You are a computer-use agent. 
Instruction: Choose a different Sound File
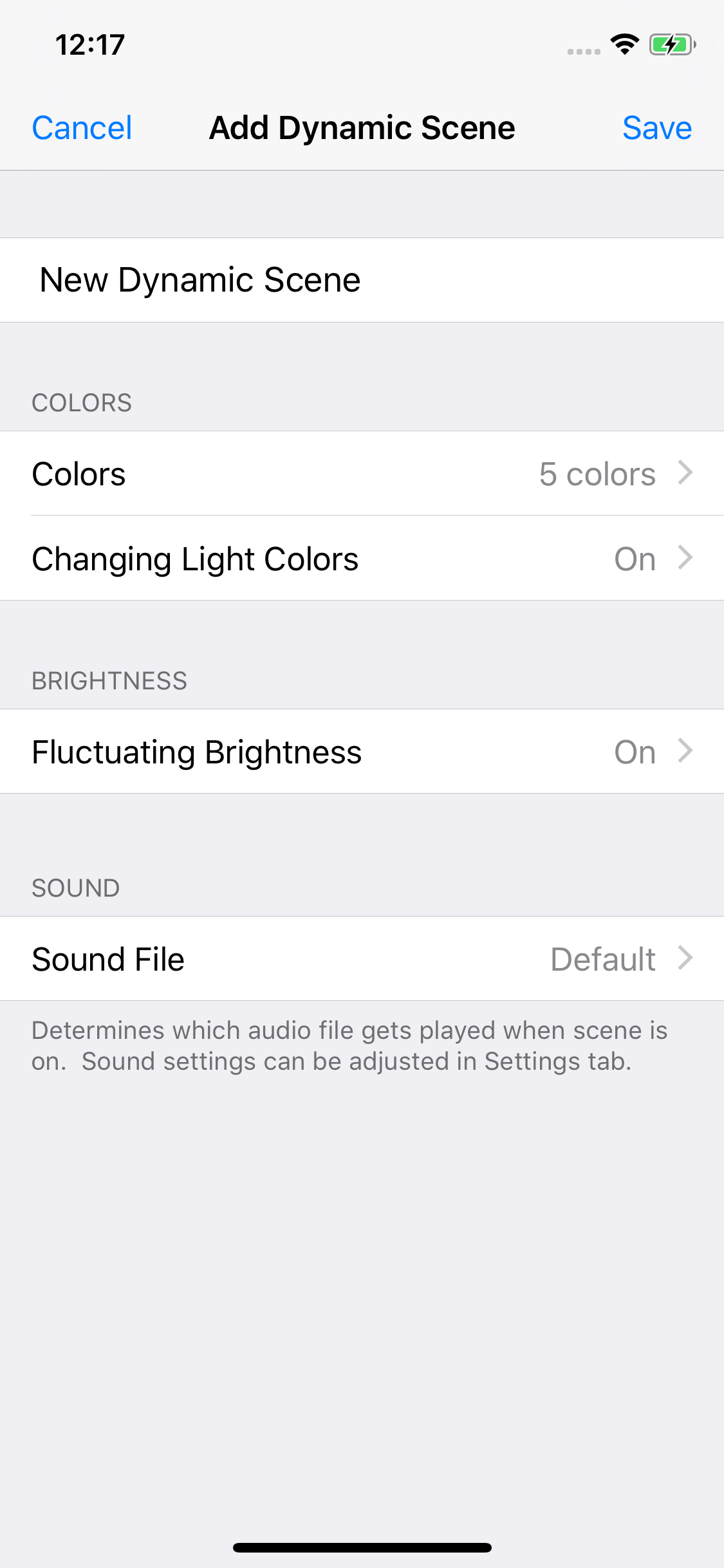click(x=362, y=958)
